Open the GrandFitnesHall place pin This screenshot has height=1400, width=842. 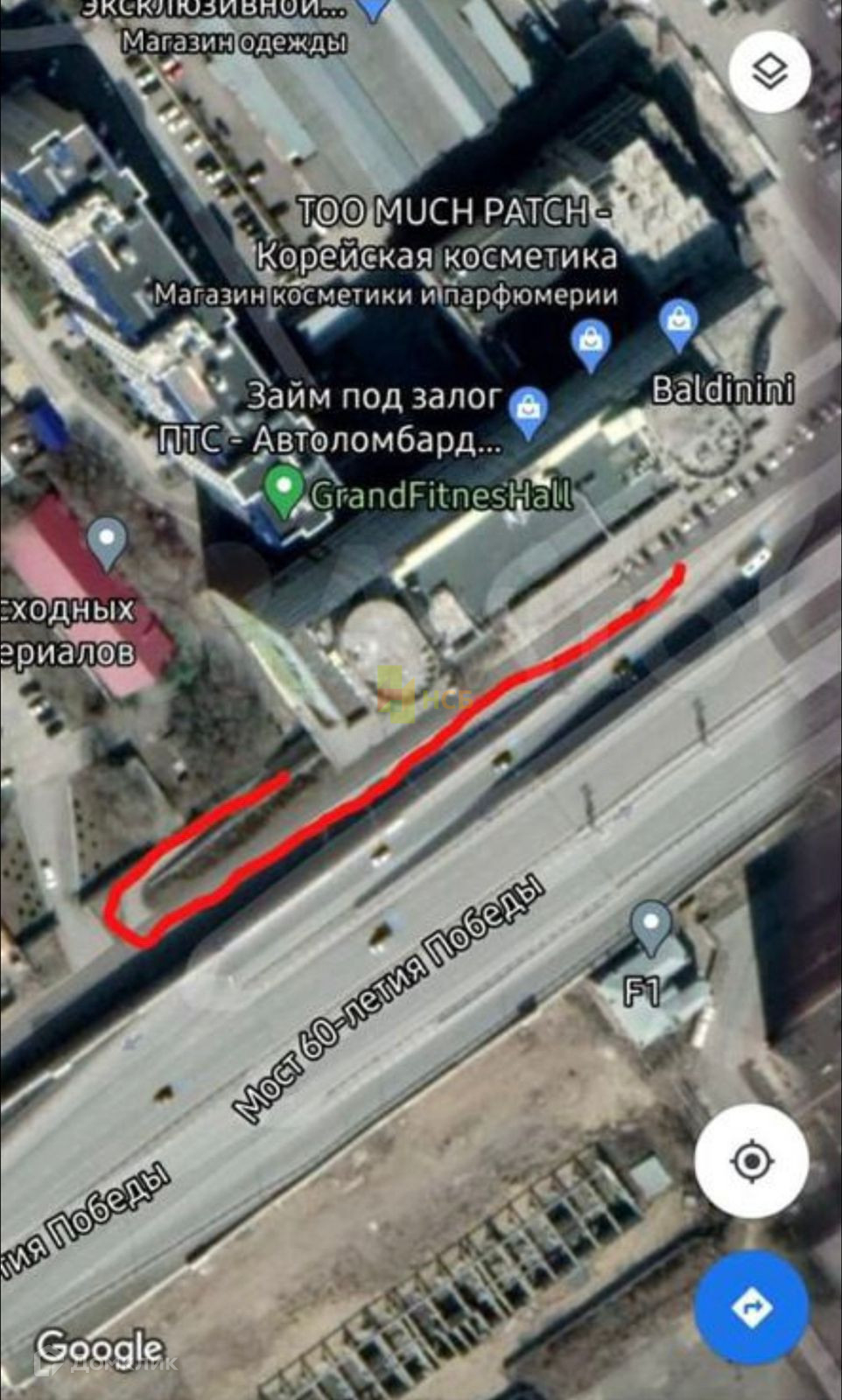(284, 490)
